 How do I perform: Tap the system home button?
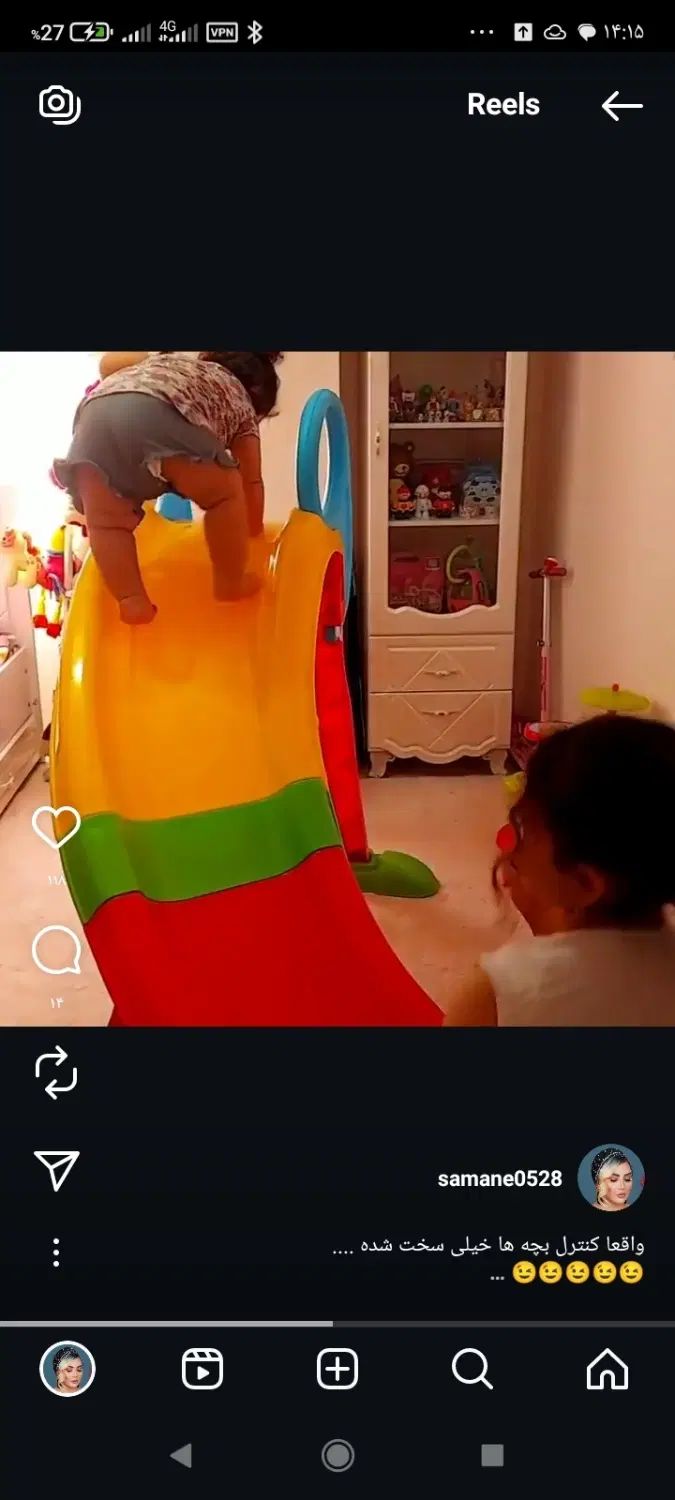337,1455
